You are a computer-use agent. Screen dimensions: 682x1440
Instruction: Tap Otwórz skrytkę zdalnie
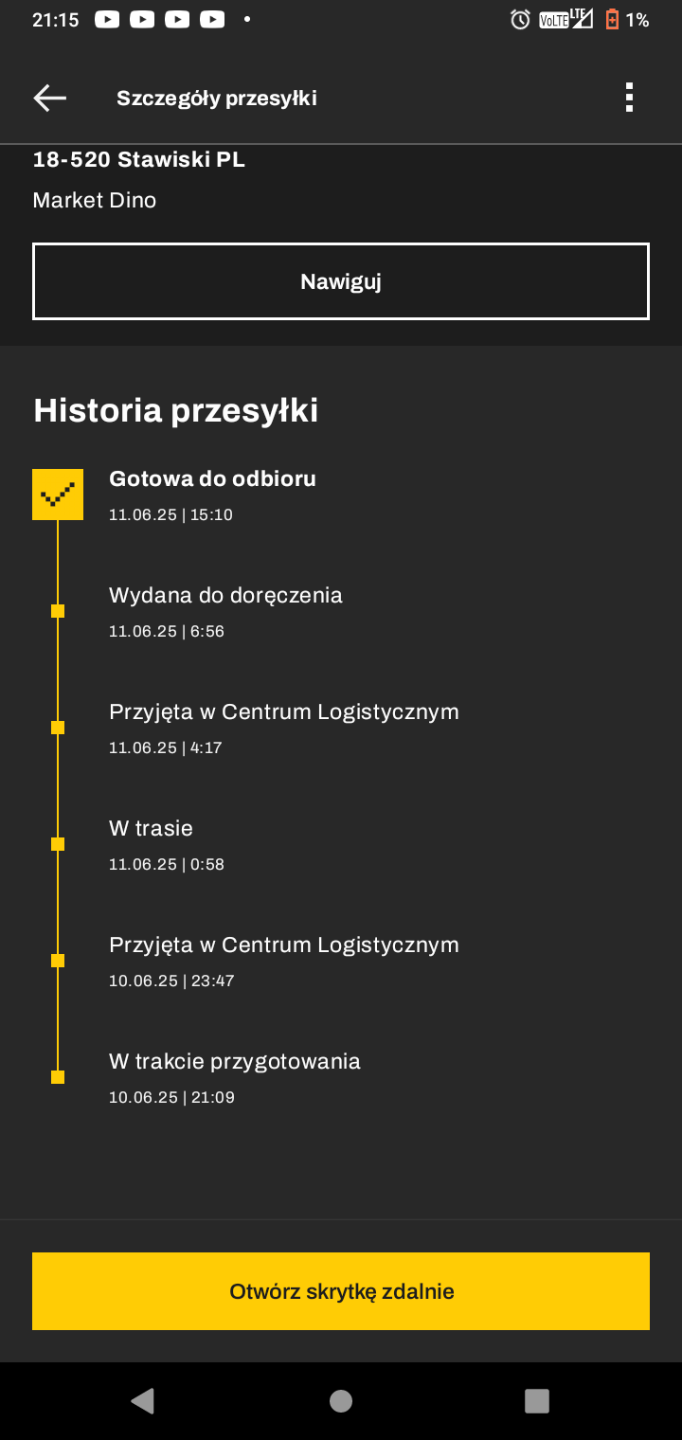tap(341, 1291)
